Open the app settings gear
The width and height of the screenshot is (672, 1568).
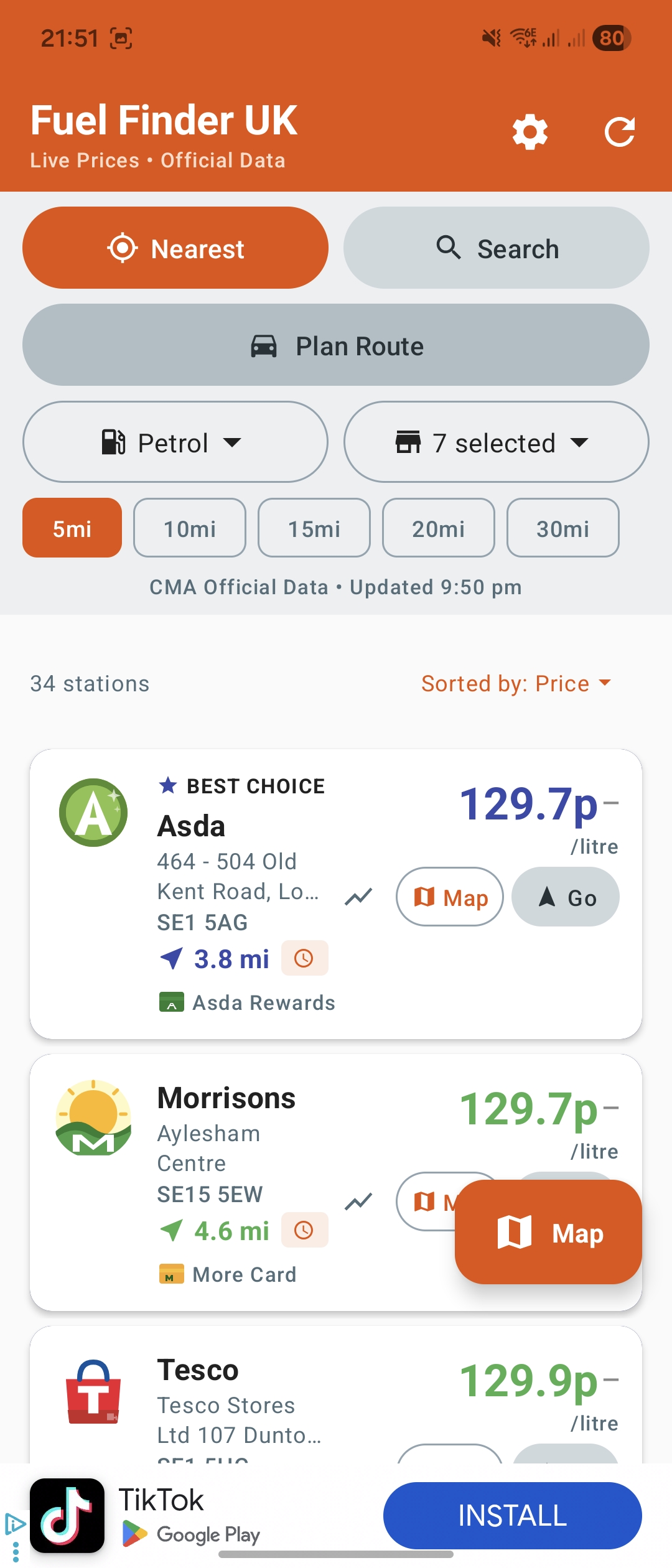click(529, 131)
